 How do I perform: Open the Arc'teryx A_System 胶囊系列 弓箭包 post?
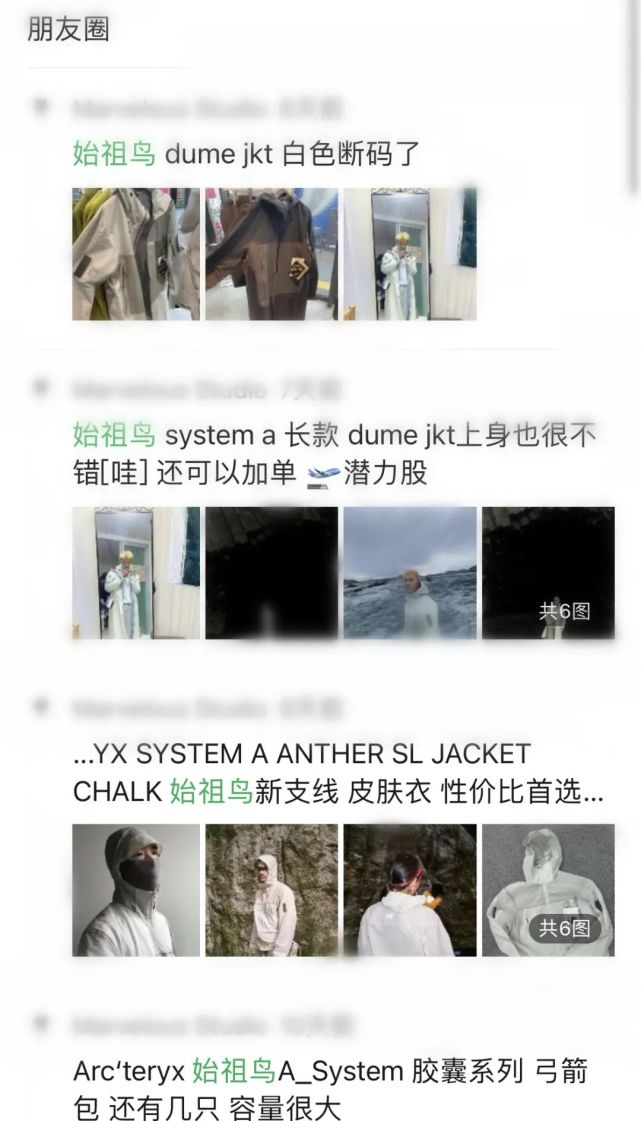tap(330, 1088)
